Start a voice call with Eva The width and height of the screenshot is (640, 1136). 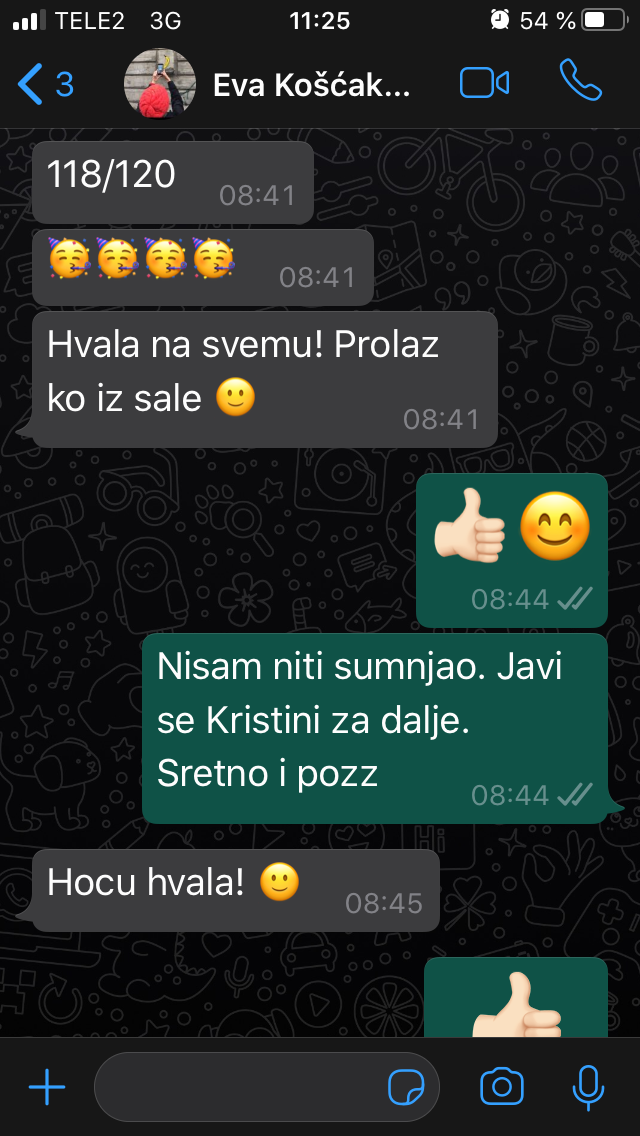click(580, 83)
